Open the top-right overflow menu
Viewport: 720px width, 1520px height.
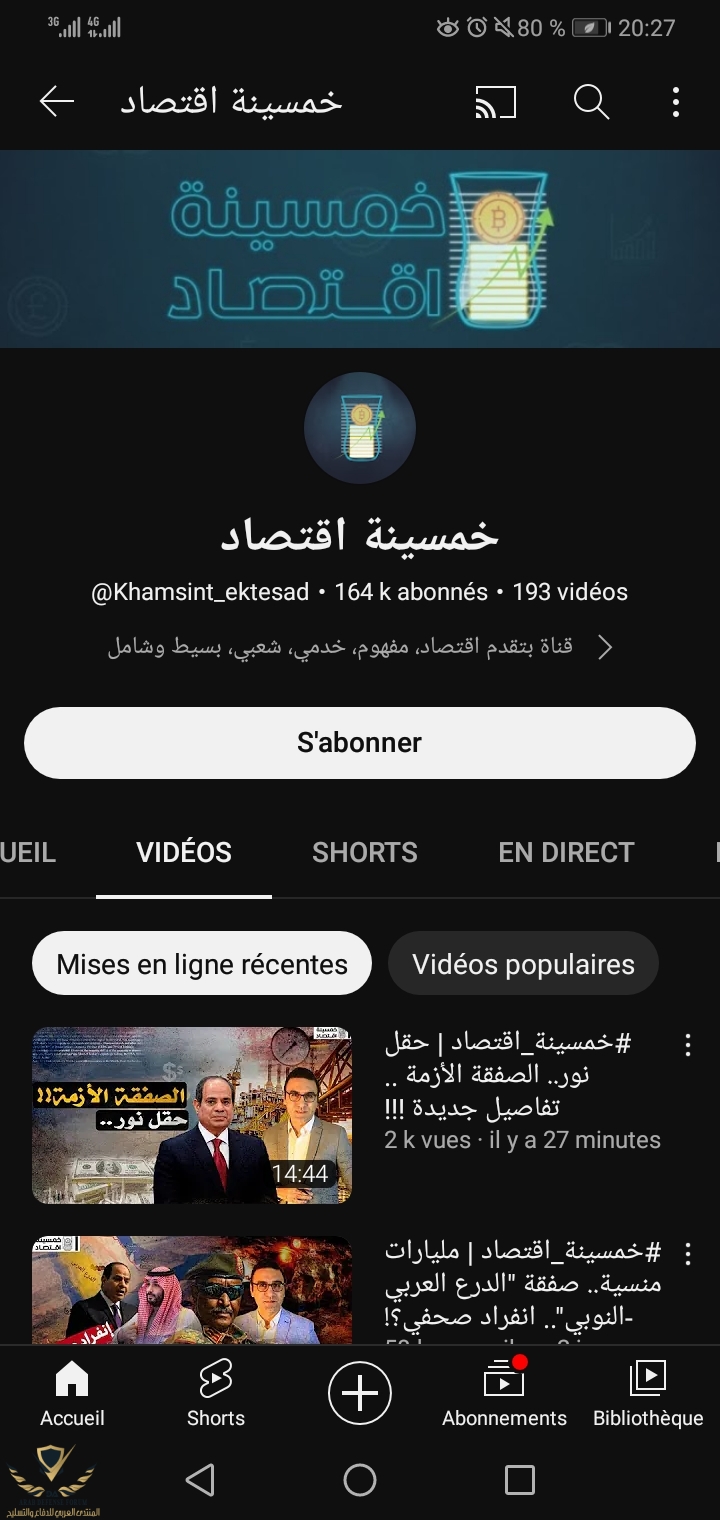676,101
